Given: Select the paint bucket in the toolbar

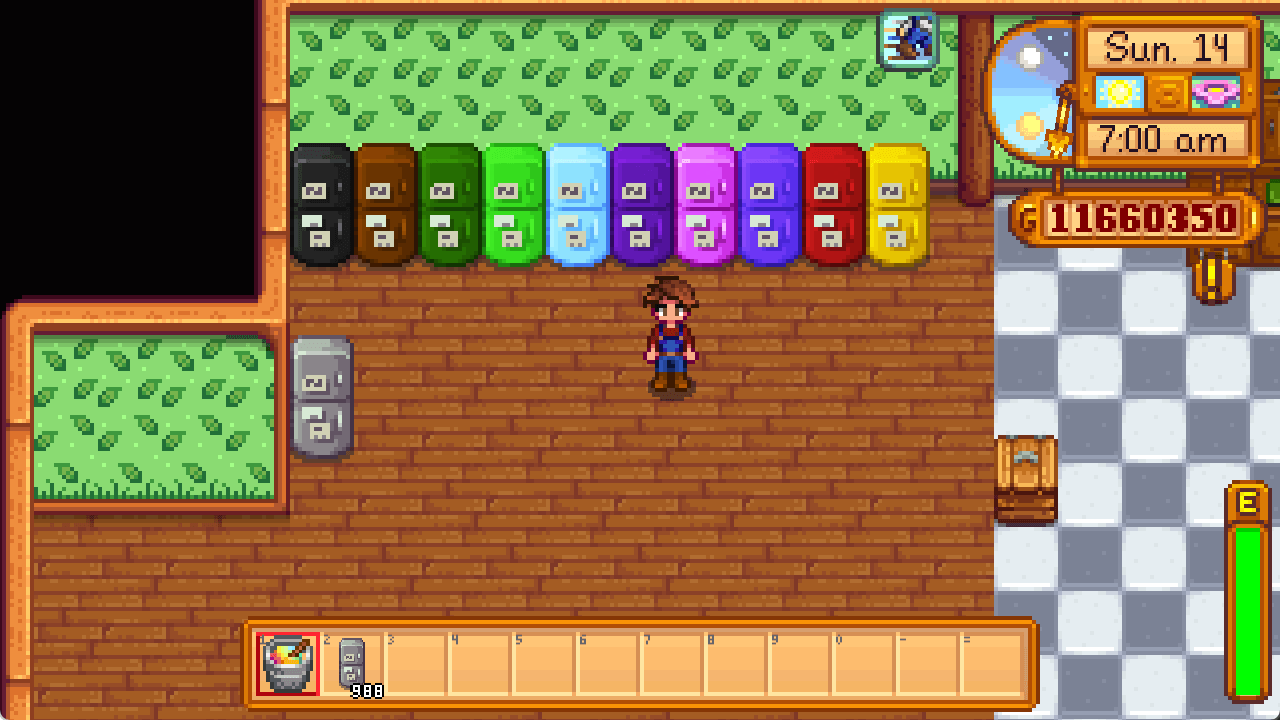Looking at the screenshot, I should point(288,664).
